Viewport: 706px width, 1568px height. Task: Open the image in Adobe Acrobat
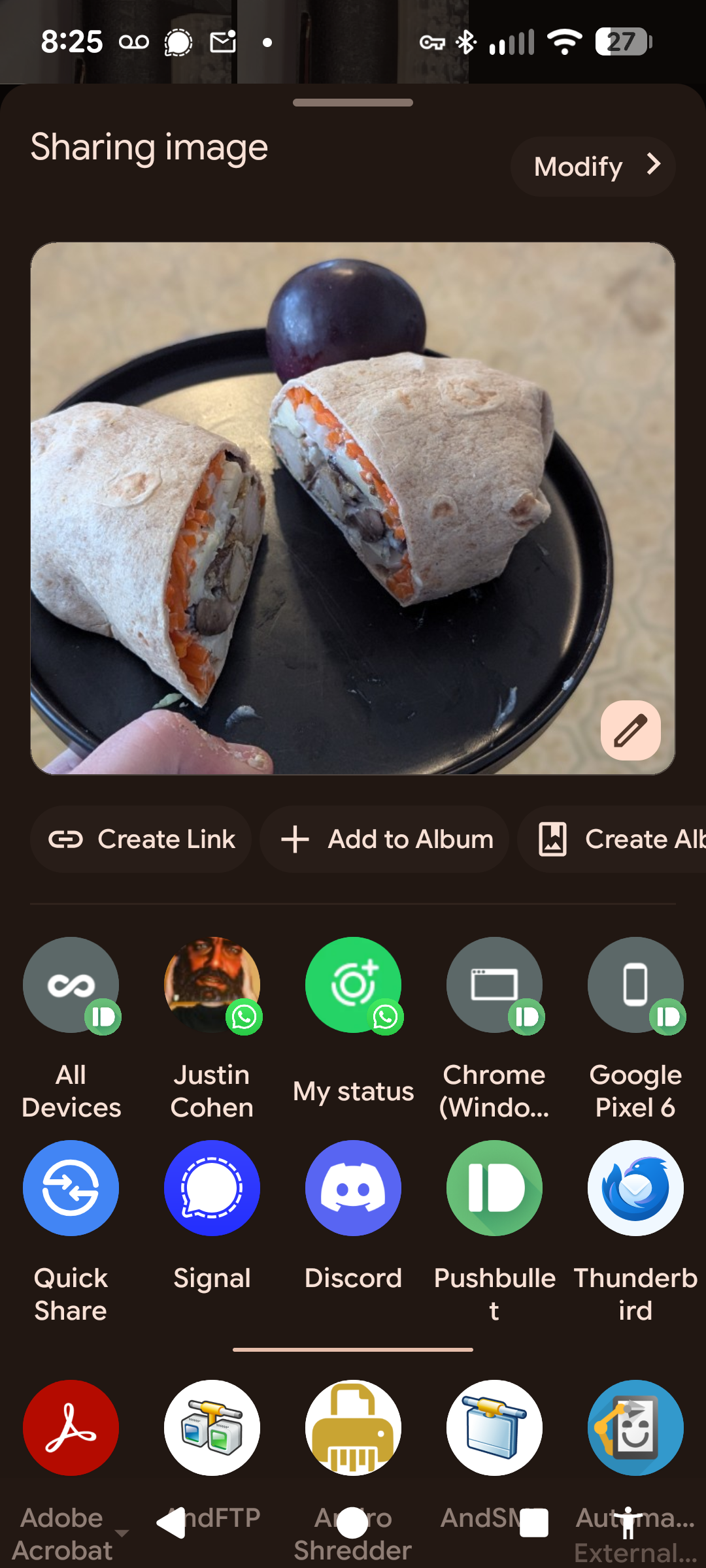[x=71, y=1428]
